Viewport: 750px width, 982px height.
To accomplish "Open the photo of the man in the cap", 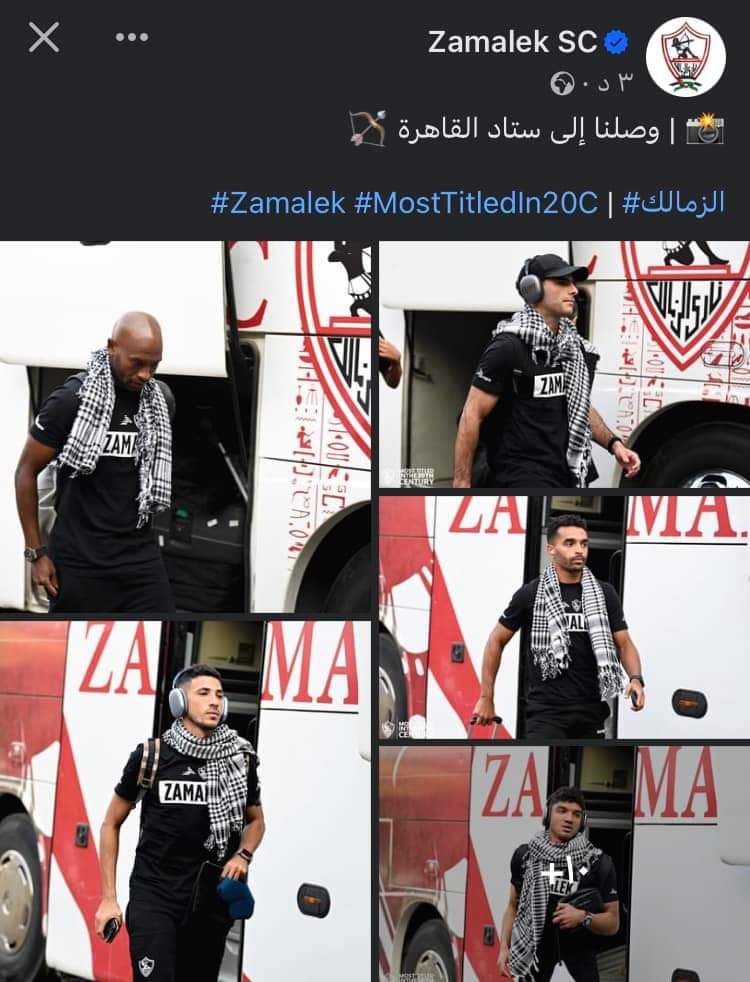I will (564, 364).
